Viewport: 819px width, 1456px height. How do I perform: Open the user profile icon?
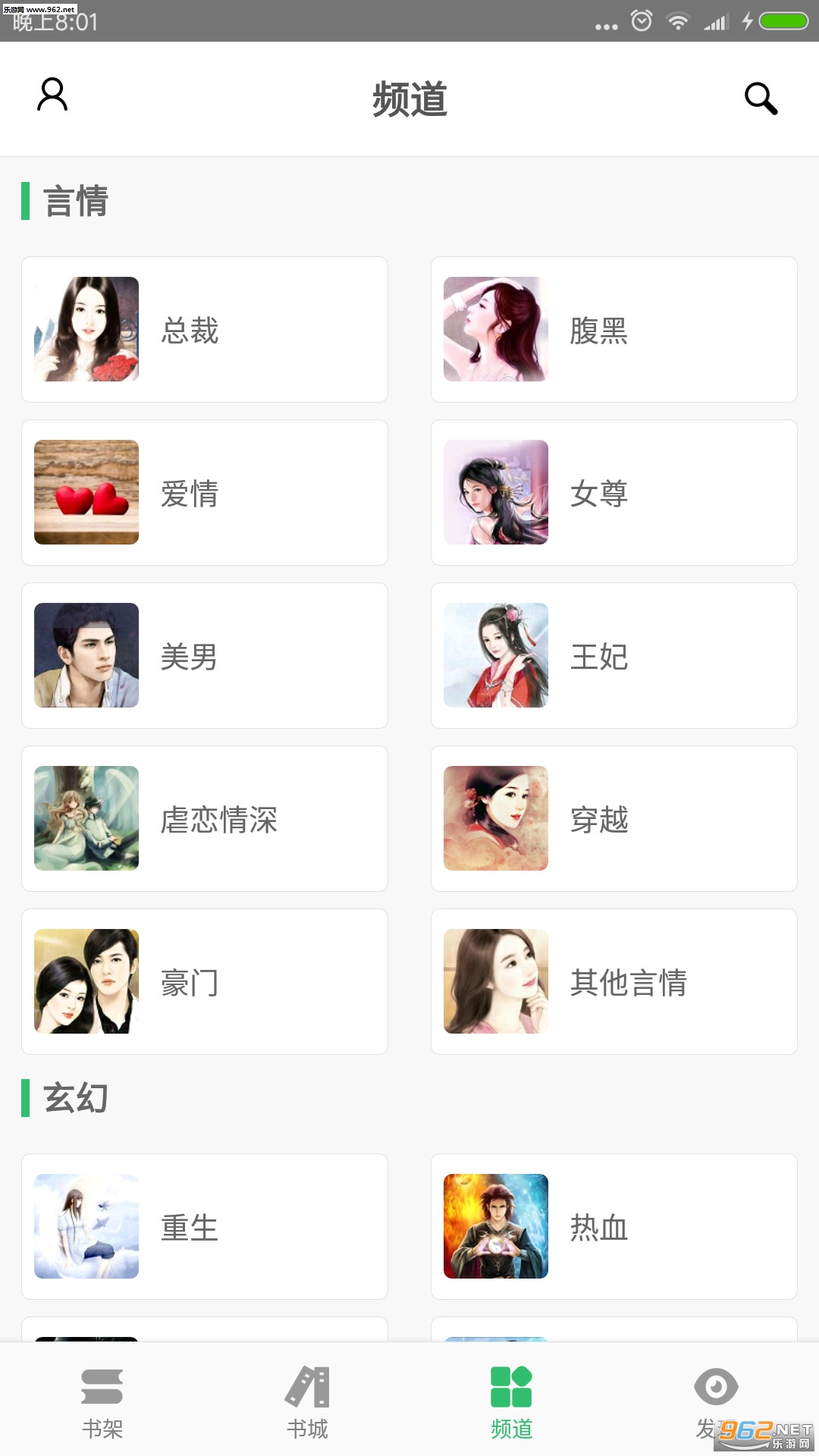pyautogui.click(x=52, y=96)
